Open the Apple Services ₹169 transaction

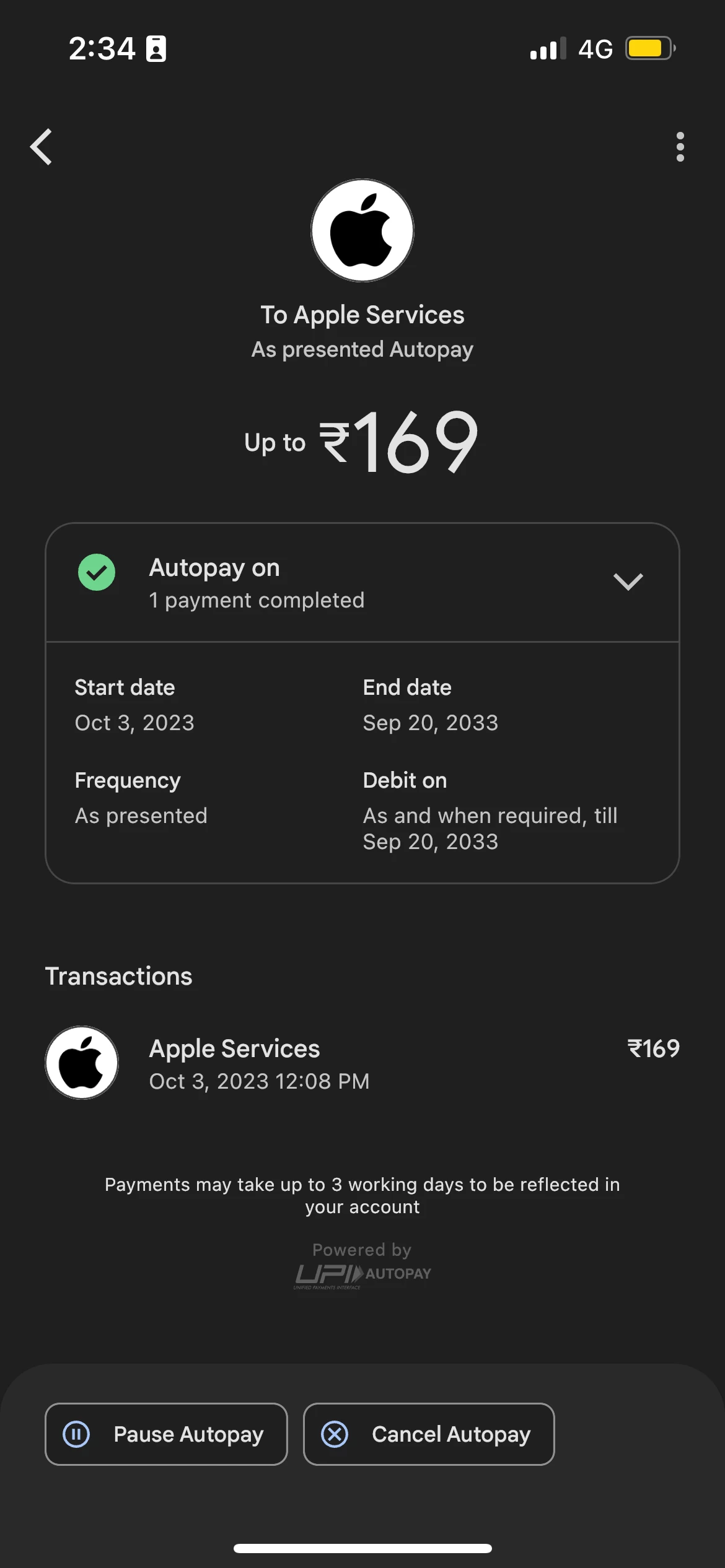pos(362,1063)
